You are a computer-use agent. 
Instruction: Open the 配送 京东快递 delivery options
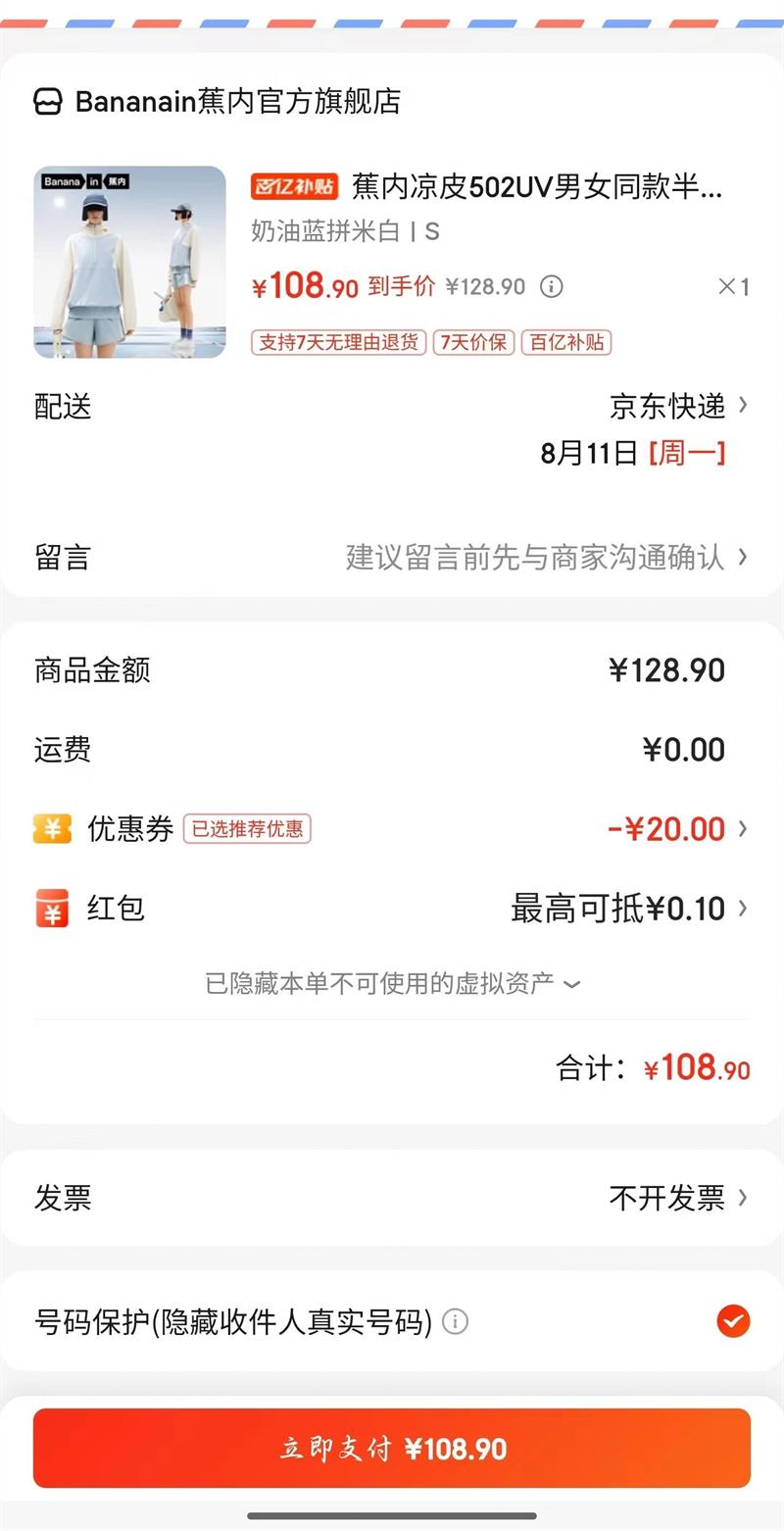(x=678, y=406)
